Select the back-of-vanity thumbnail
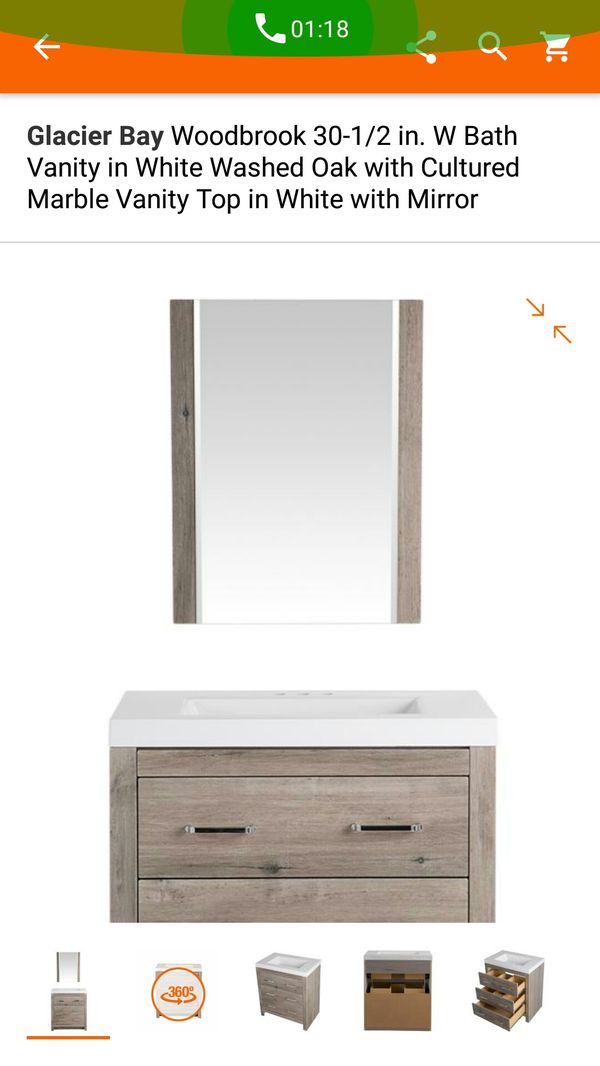 [398, 991]
